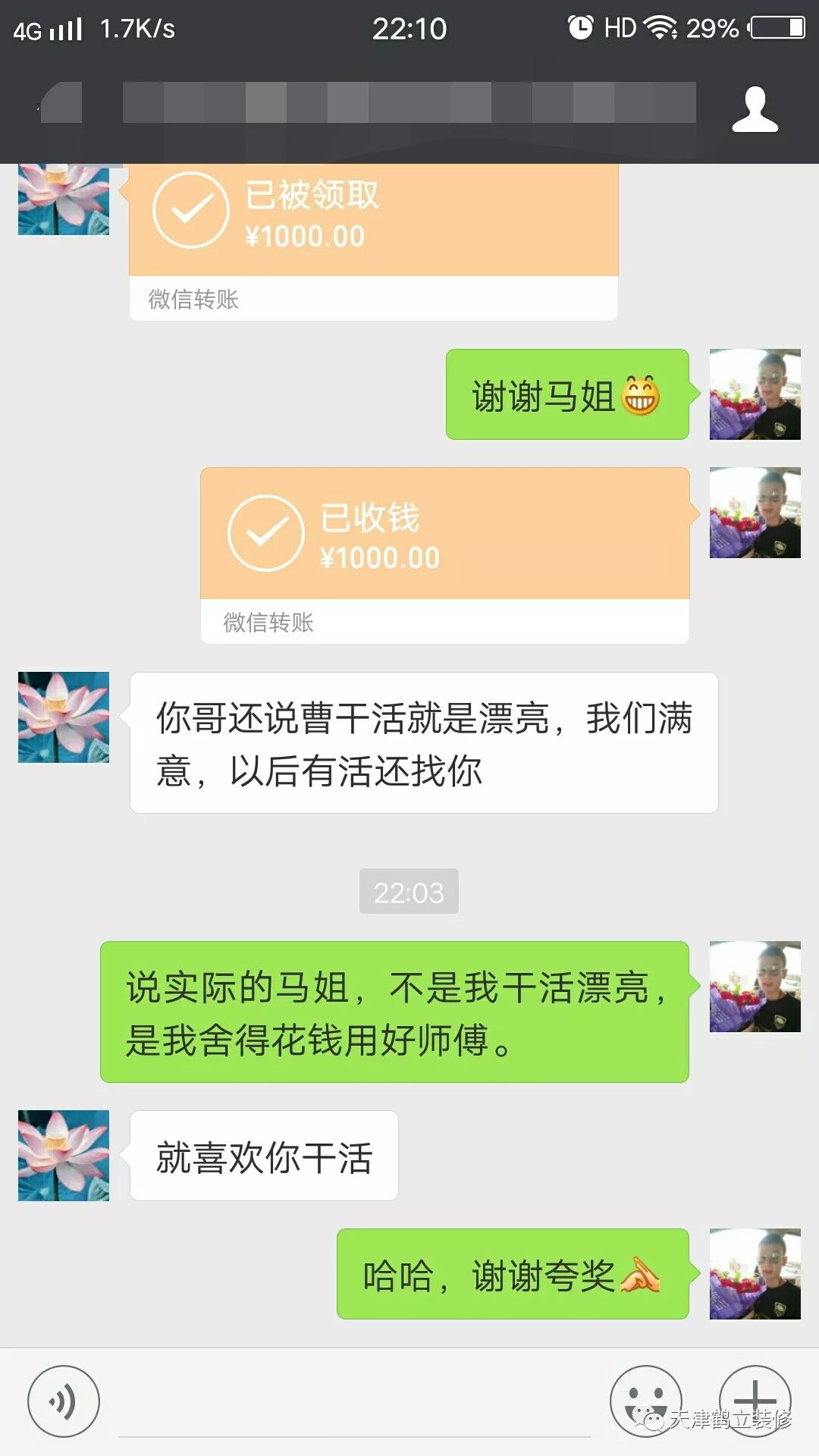
Task: Switch to voice message input
Action: (x=64, y=1401)
